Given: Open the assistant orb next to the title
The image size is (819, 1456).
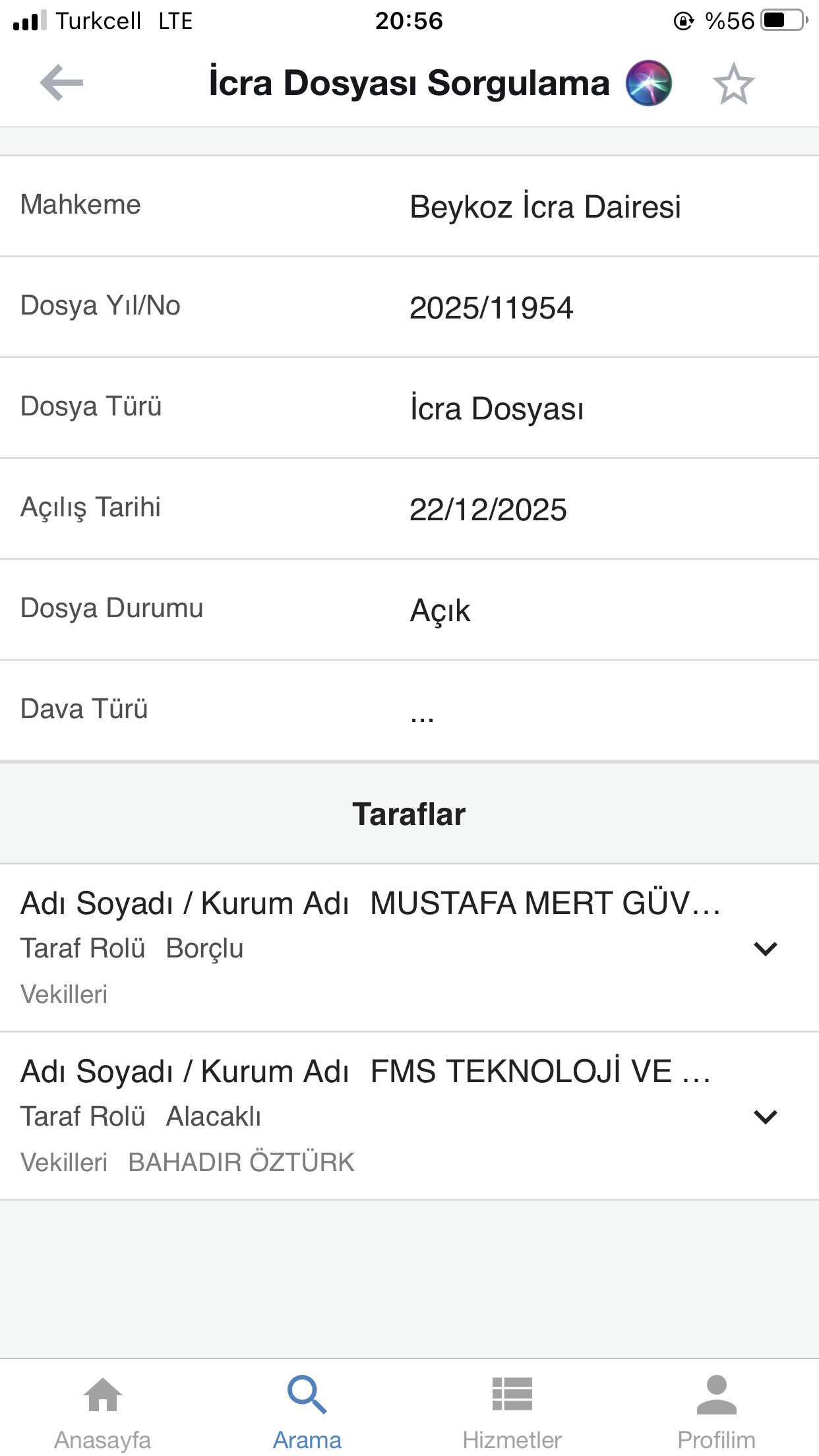Looking at the screenshot, I should 649,83.
